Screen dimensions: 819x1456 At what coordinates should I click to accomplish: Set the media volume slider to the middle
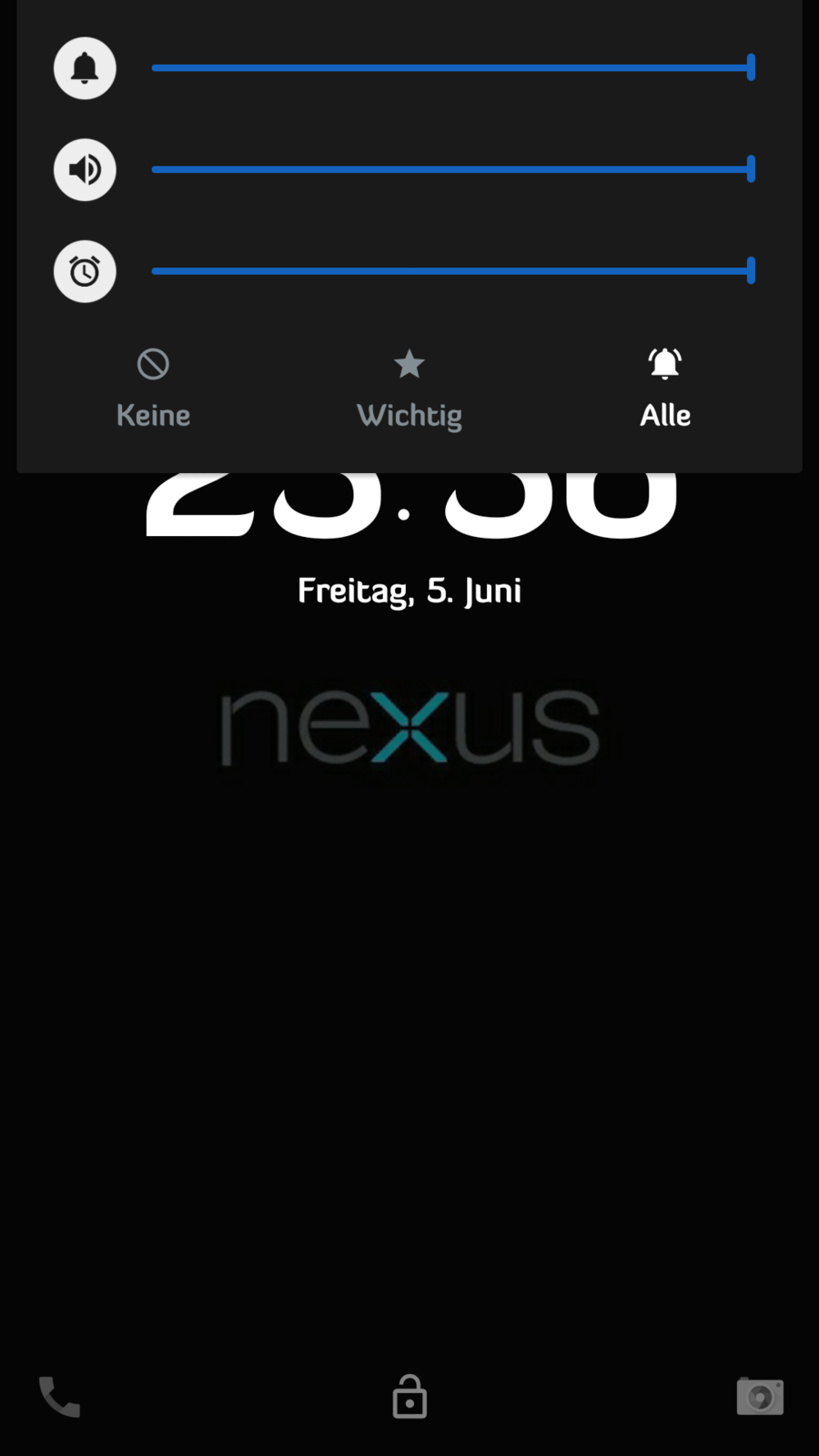click(451, 170)
